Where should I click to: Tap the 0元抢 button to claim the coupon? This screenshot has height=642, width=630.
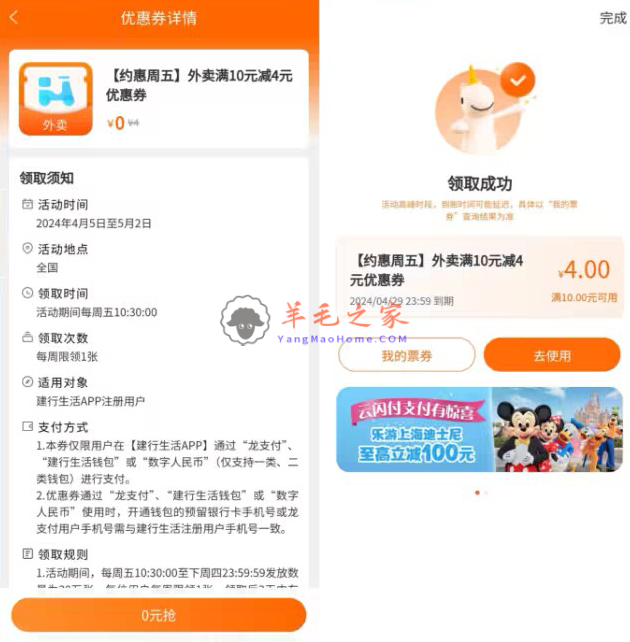pos(159,614)
